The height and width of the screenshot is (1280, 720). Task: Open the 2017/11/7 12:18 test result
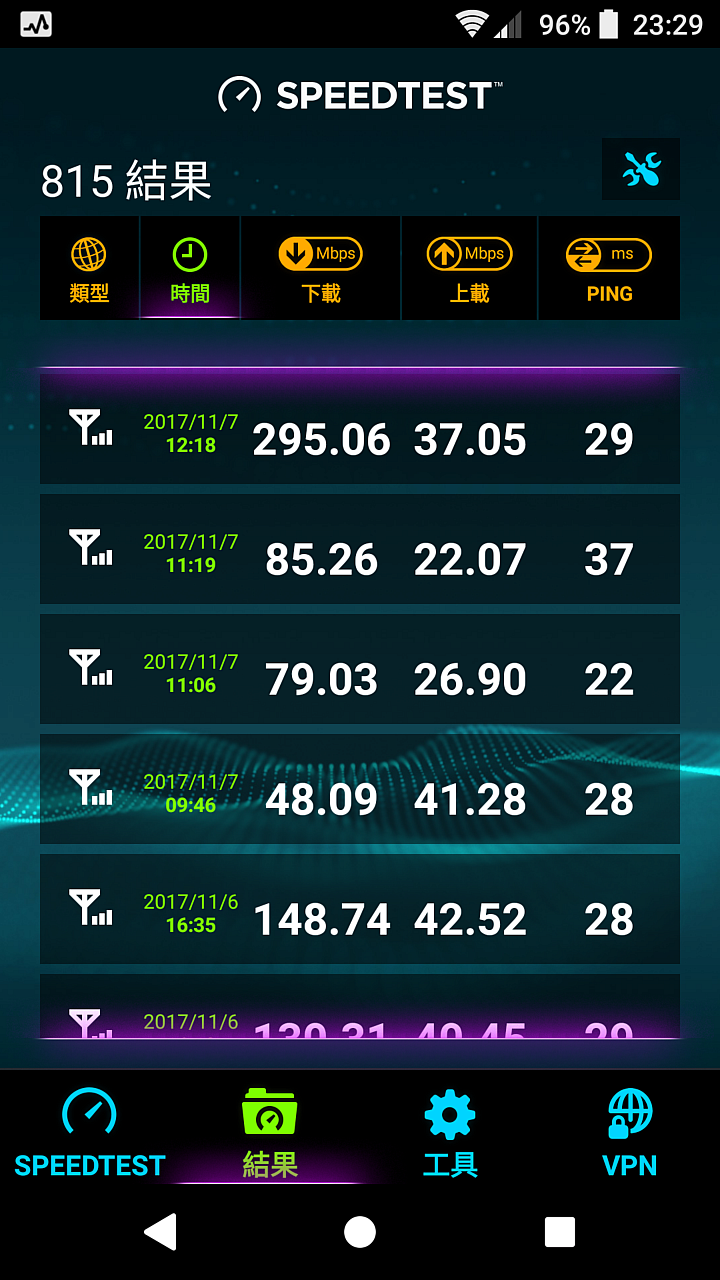pyautogui.click(x=360, y=430)
